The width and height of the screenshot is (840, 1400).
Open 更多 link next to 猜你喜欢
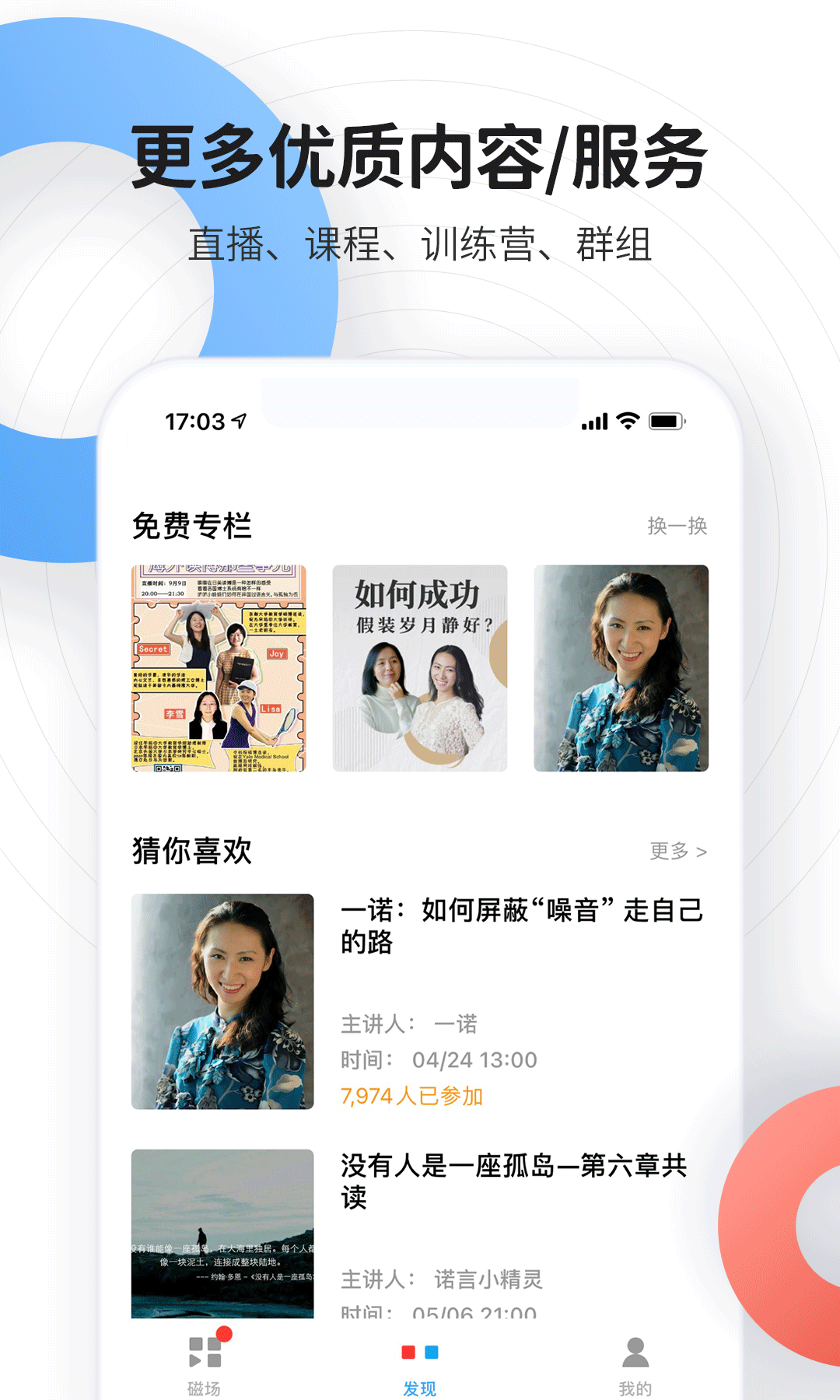(678, 852)
